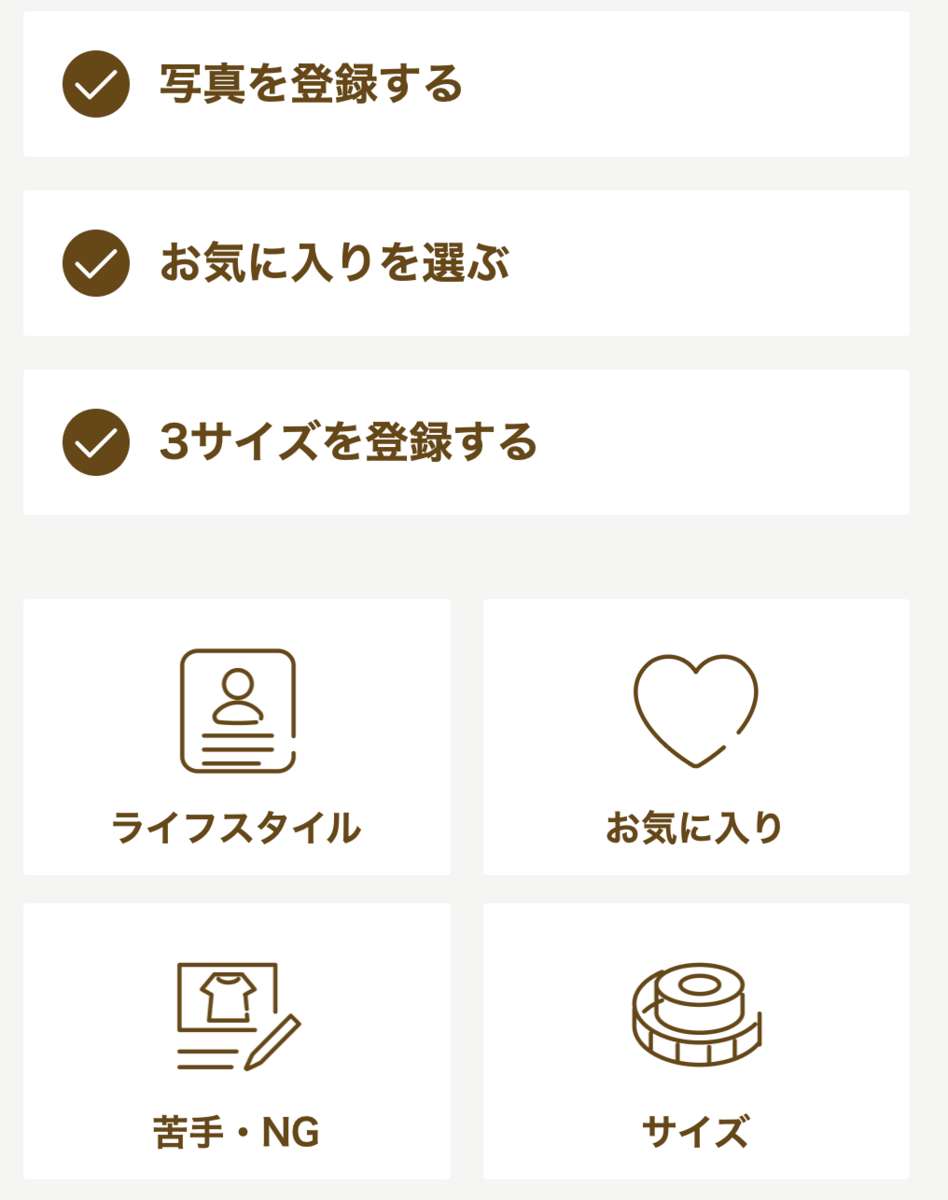
Task: Open the 写真を登録する row
Action: [x=466, y=84]
